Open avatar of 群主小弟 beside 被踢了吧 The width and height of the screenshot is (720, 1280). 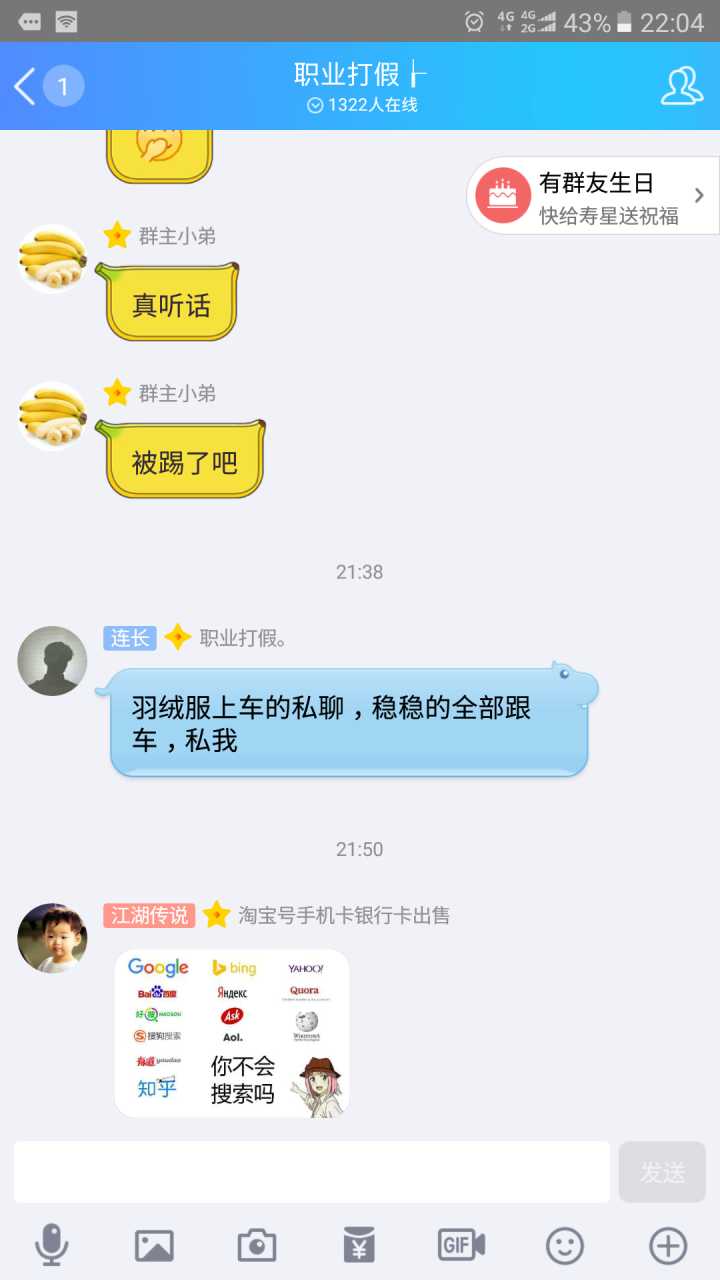click(x=52, y=415)
